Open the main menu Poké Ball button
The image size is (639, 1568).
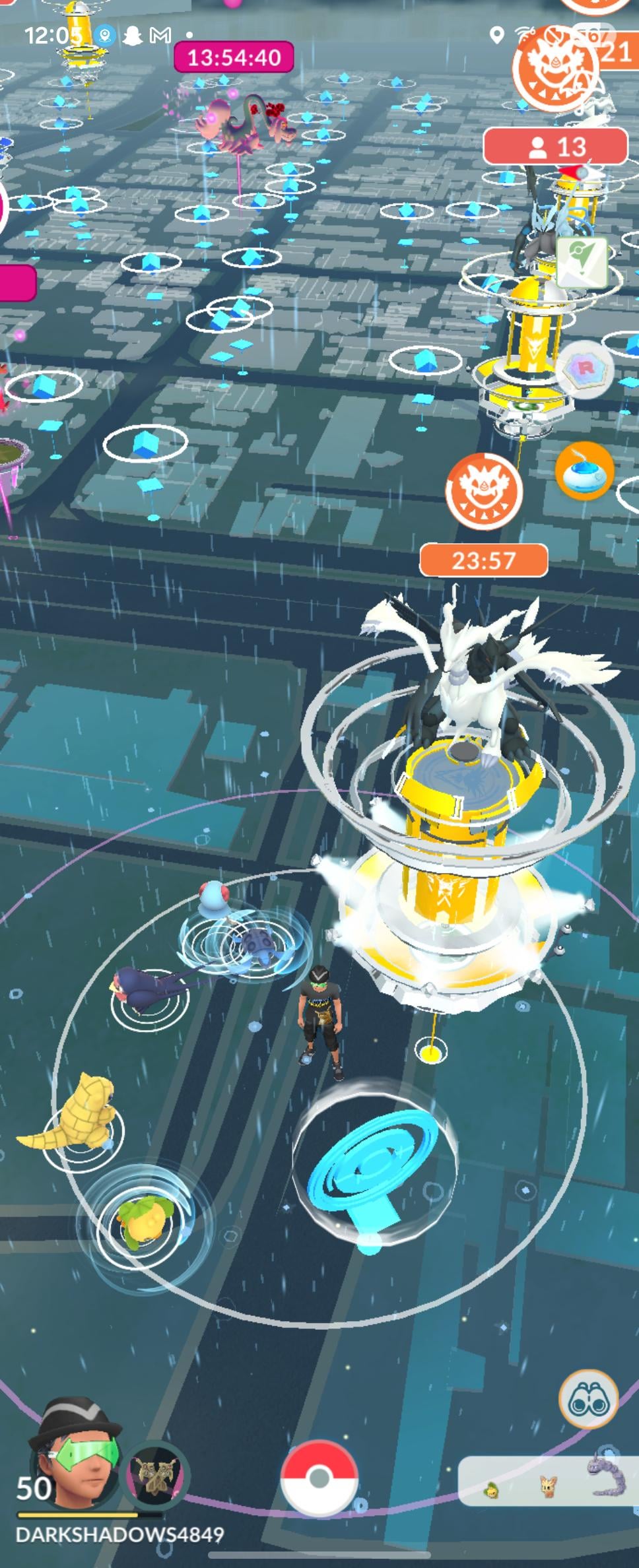tap(319, 1477)
